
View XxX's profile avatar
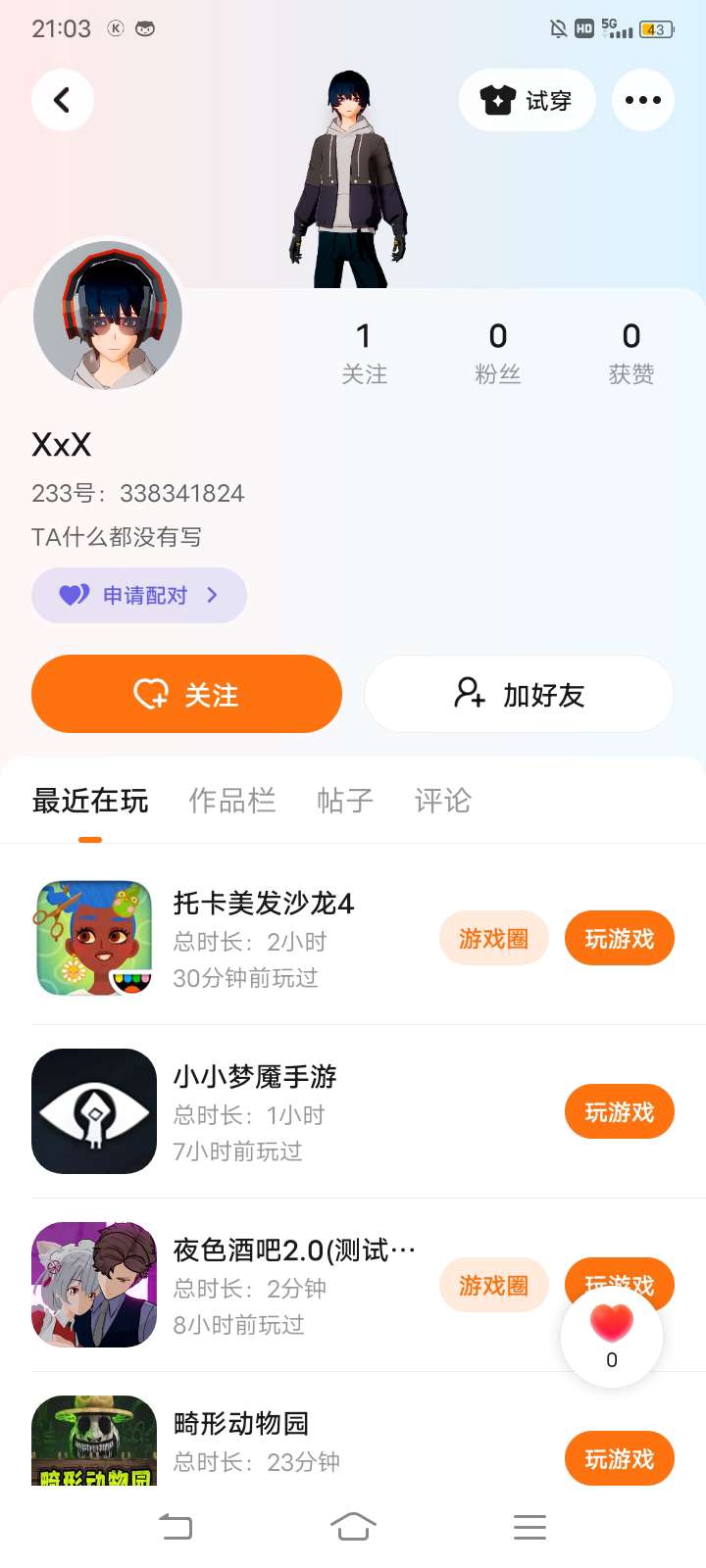pyautogui.click(x=108, y=316)
